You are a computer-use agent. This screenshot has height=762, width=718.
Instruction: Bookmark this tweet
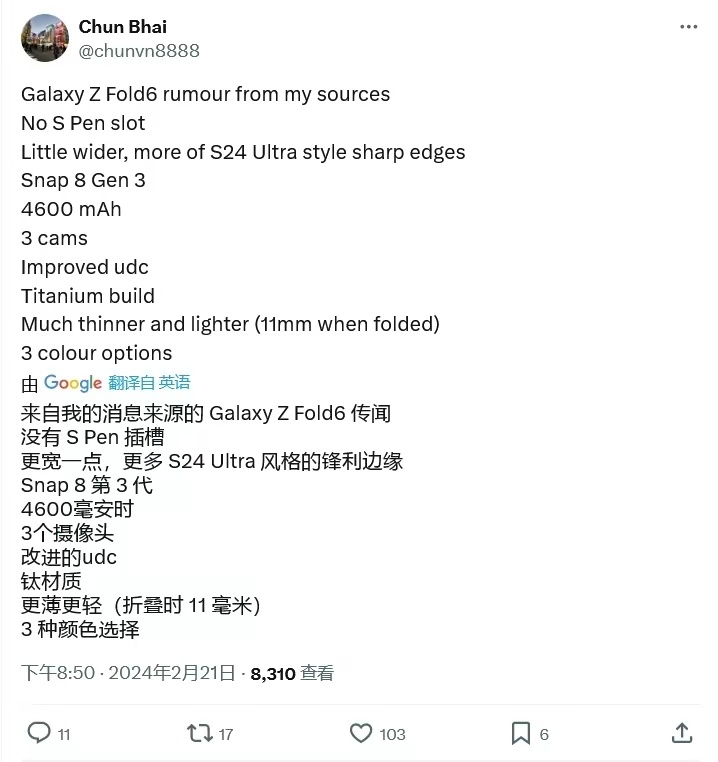click(521, 733)
